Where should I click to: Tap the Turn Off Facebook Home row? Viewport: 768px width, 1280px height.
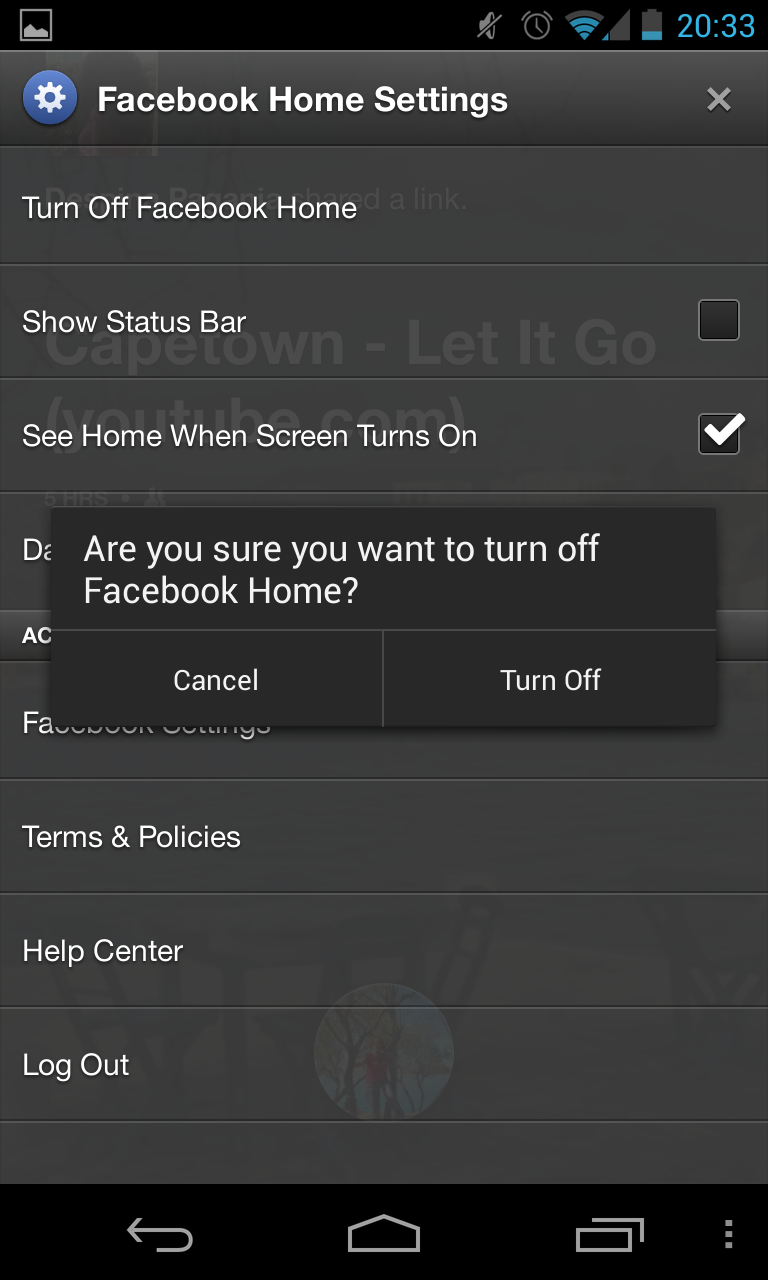click(384, 208)
